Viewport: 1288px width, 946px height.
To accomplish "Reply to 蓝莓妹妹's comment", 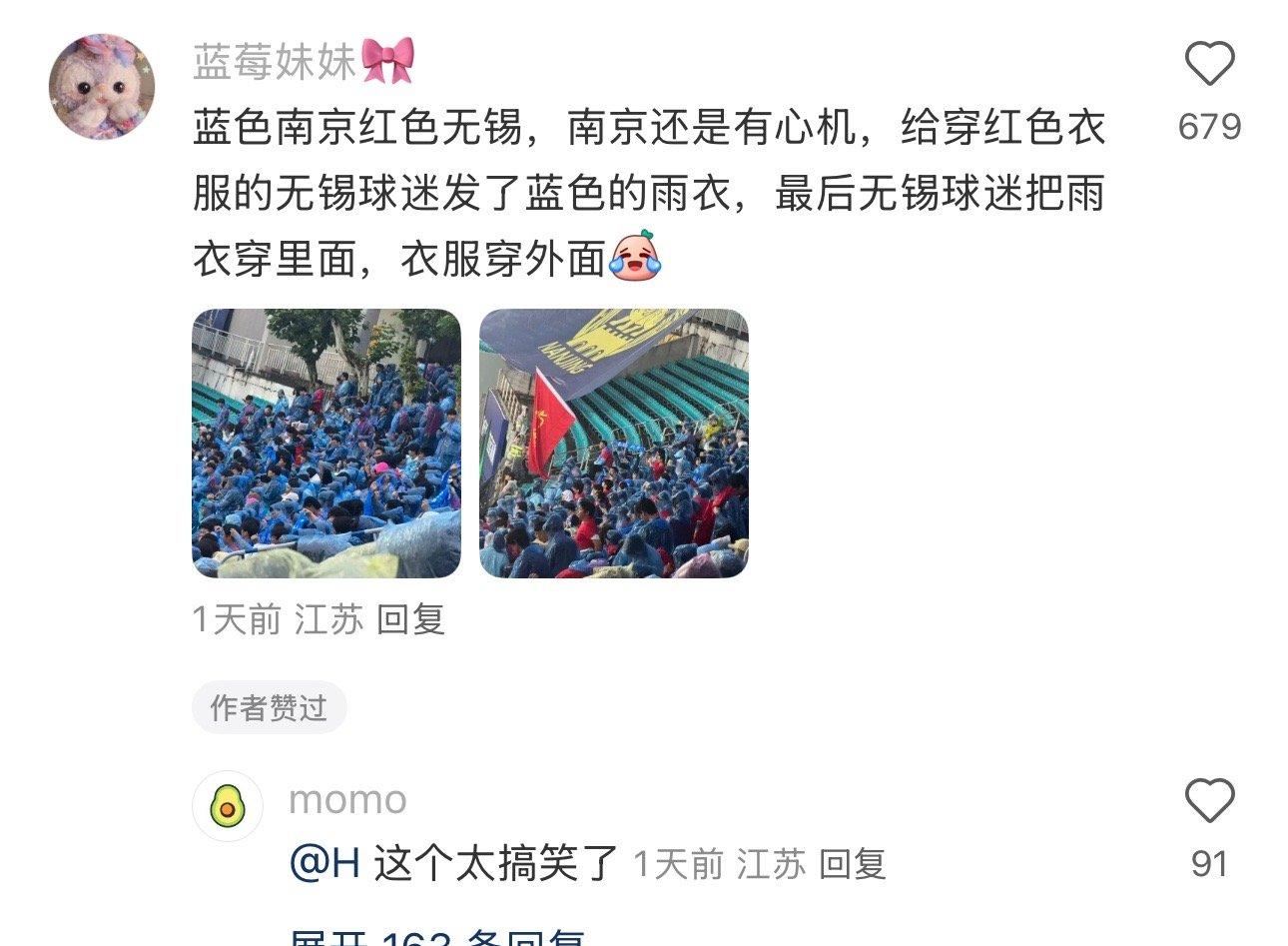I will [x=410, y=620].
